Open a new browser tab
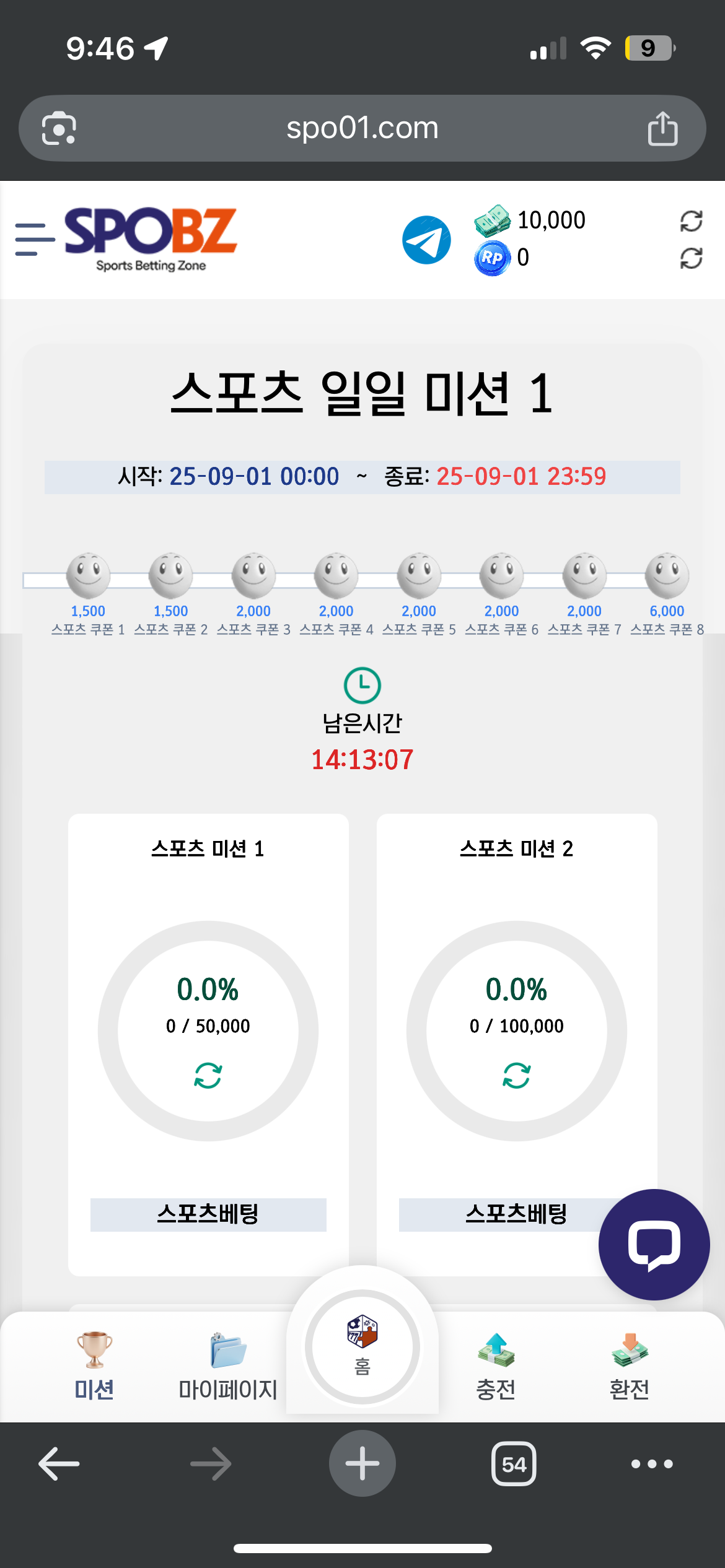Screen dimensions: 725x1568 tap(362, 1463)
